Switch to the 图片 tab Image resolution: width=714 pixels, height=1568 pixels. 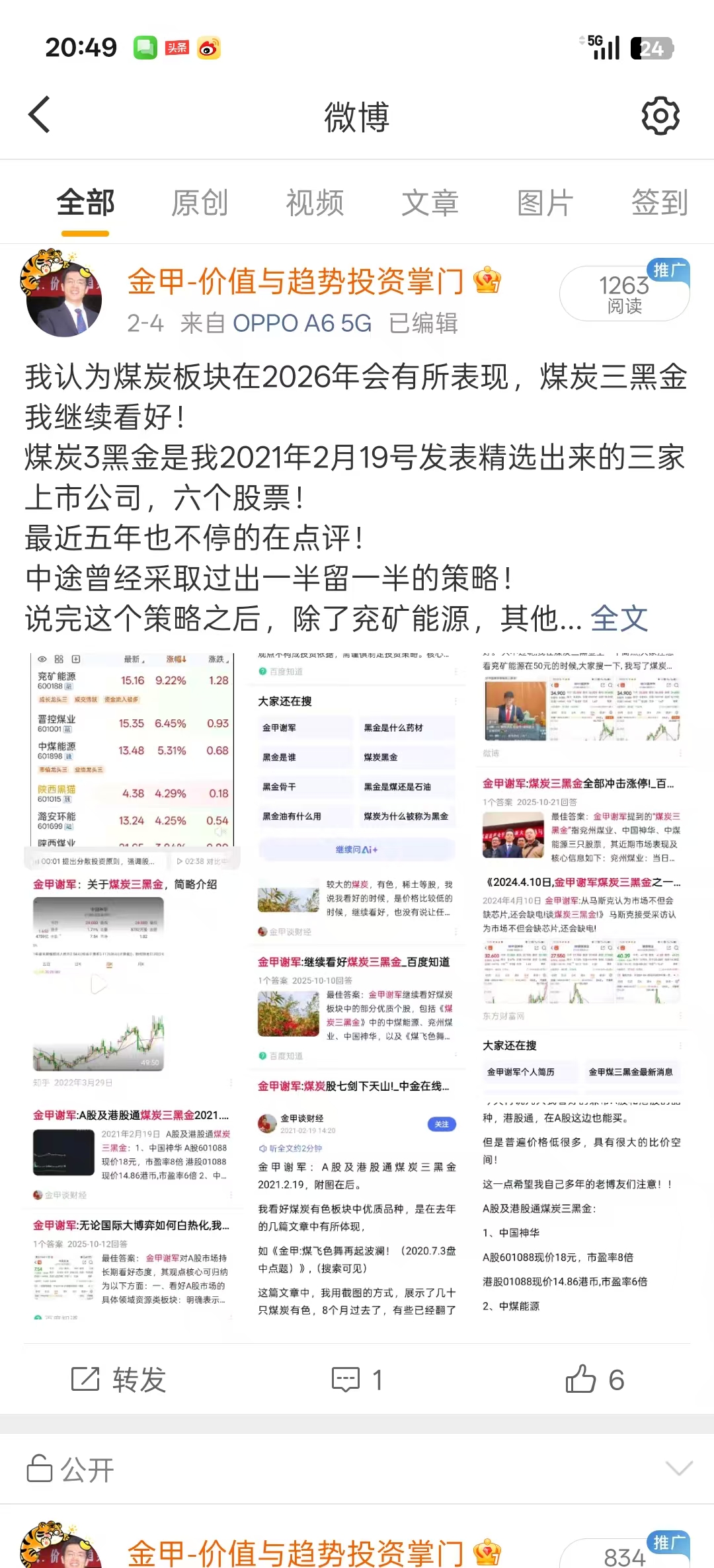[545, 202]
